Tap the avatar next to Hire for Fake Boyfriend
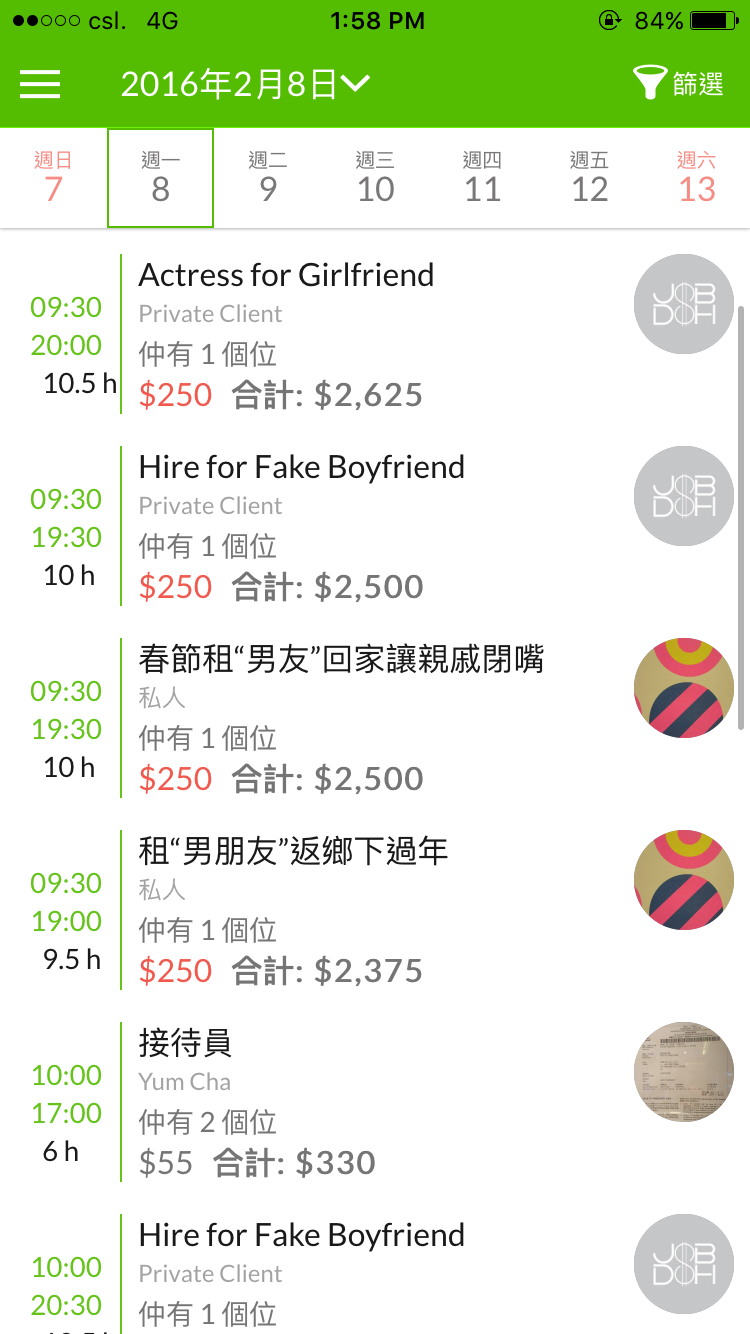Screen dimensions: 750x1334 point(683,496)
